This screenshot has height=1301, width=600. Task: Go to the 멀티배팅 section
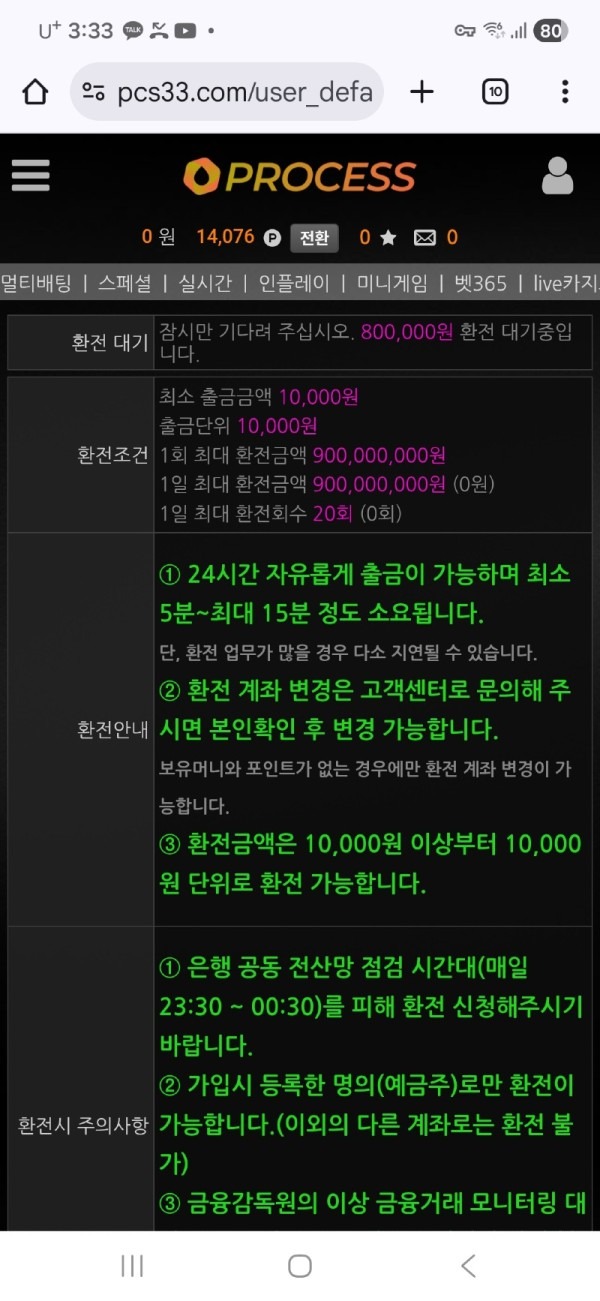click(36, 283)
